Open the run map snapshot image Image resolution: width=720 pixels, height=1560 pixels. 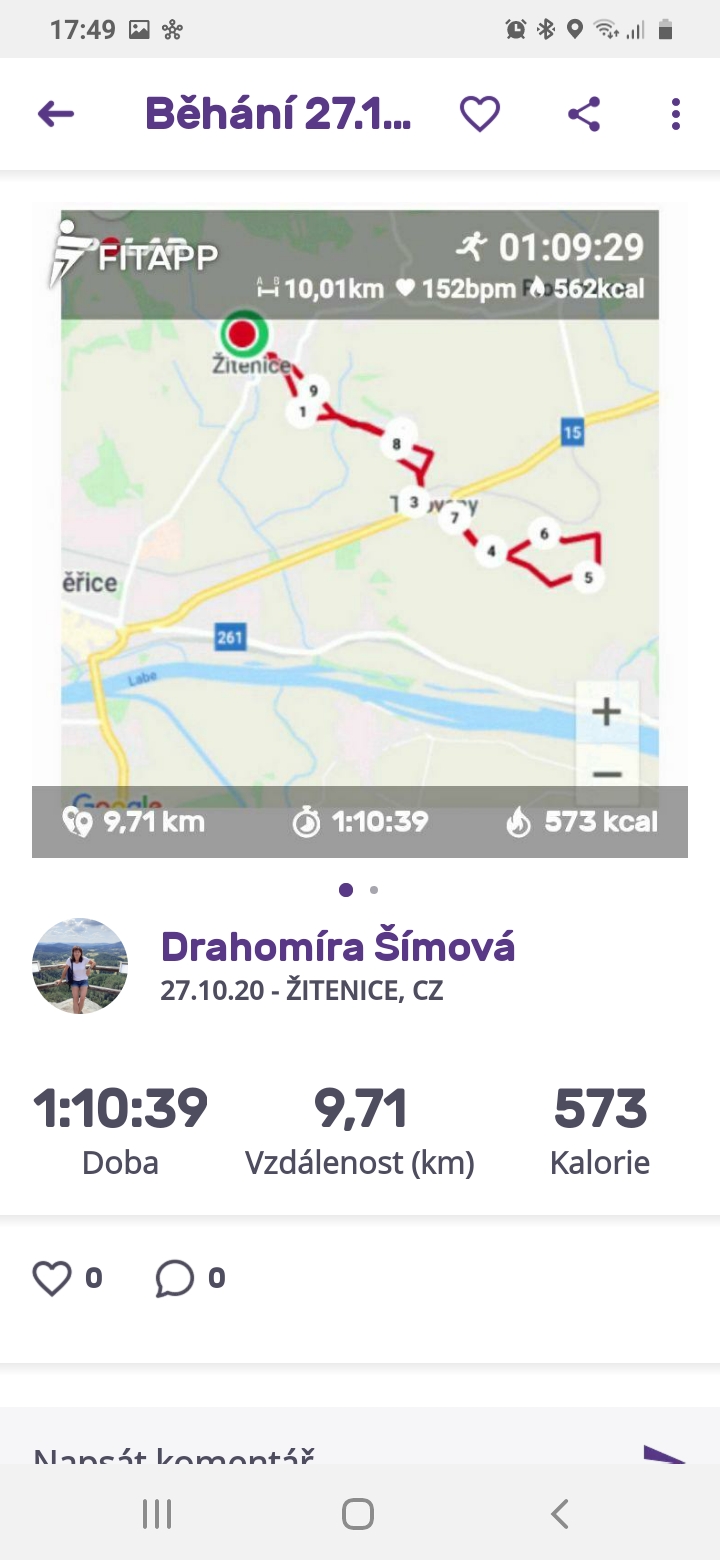(360, 531)
